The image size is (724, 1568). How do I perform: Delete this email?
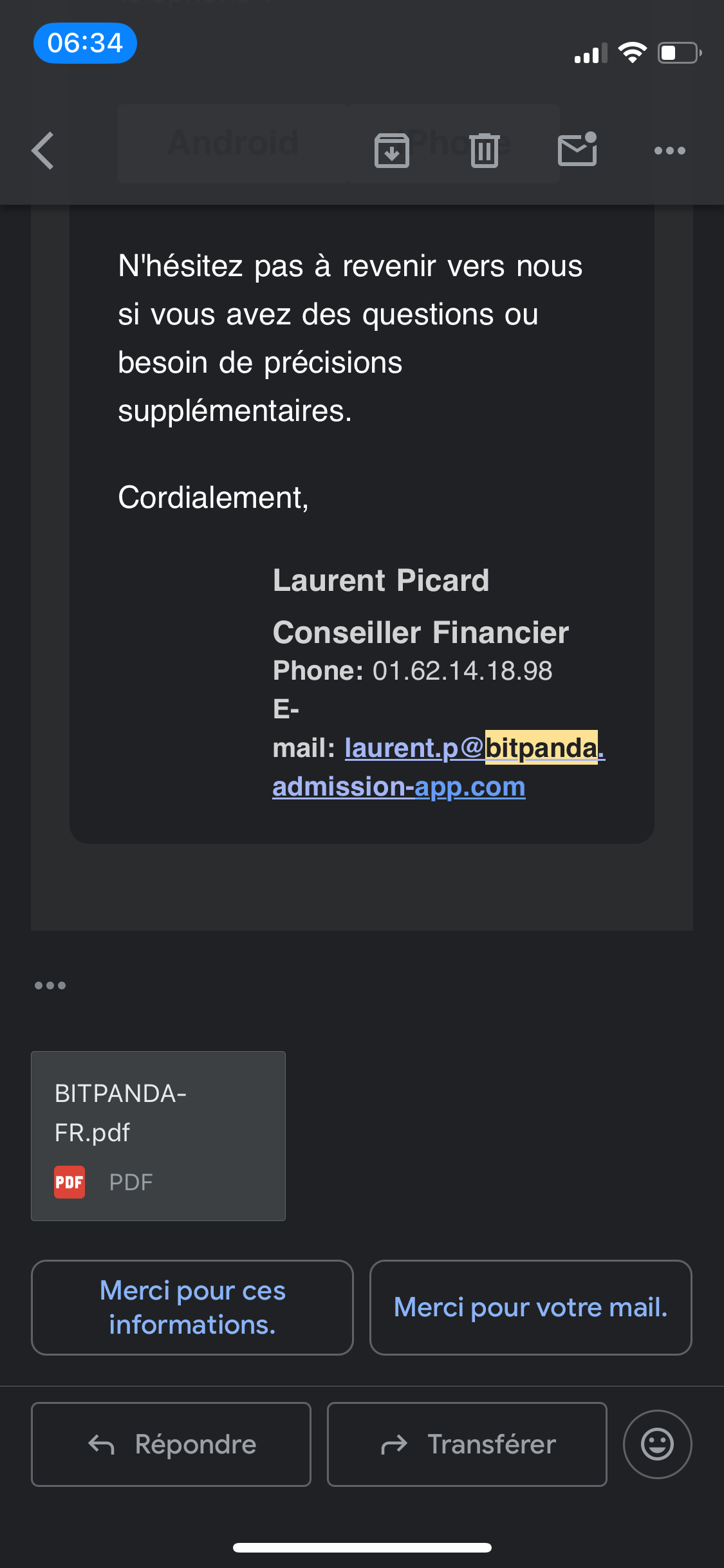484,151
